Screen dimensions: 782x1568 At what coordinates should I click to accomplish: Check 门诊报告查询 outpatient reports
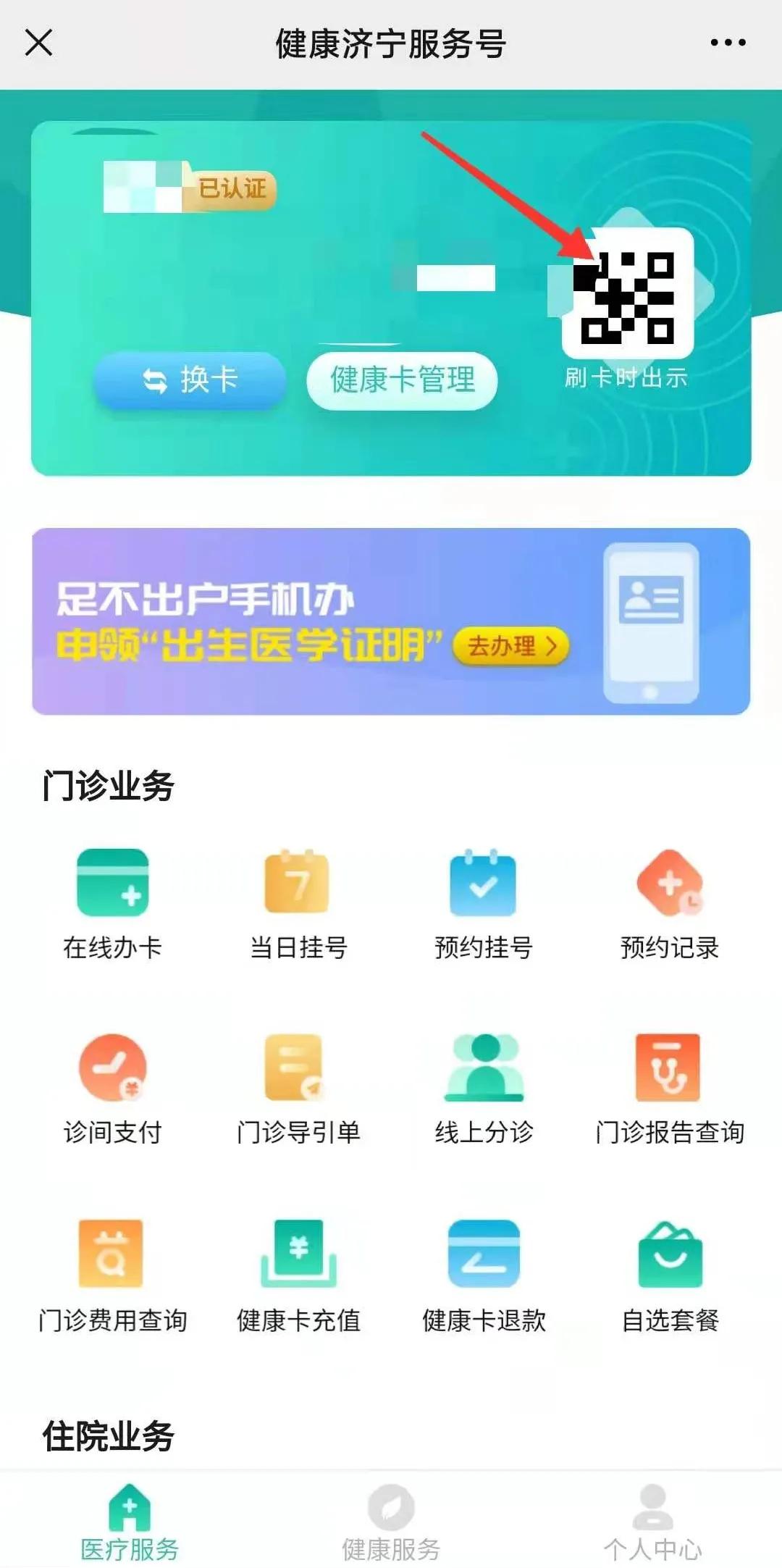click(669, 1088)
